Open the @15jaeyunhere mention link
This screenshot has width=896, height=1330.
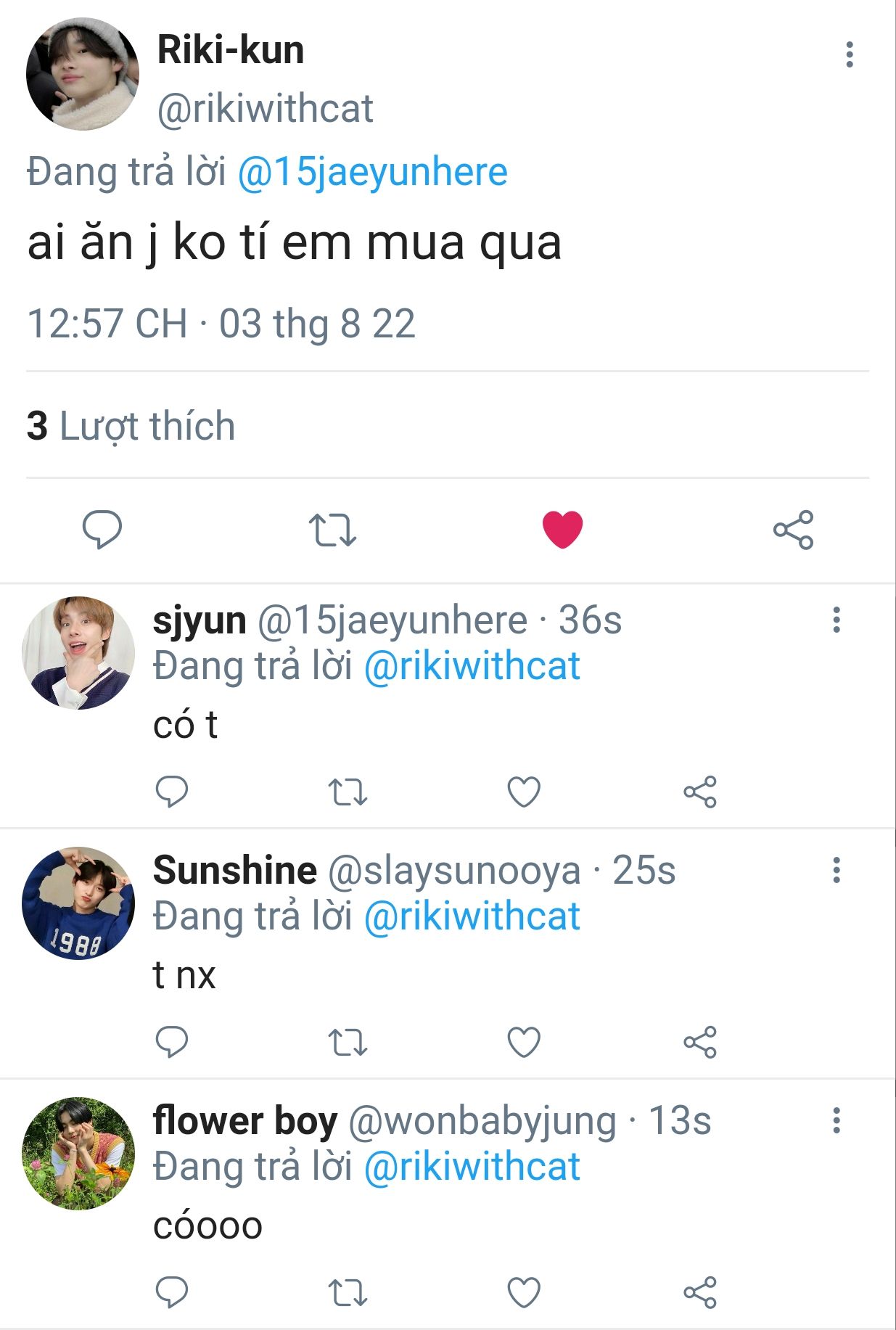tap(372, 173)
